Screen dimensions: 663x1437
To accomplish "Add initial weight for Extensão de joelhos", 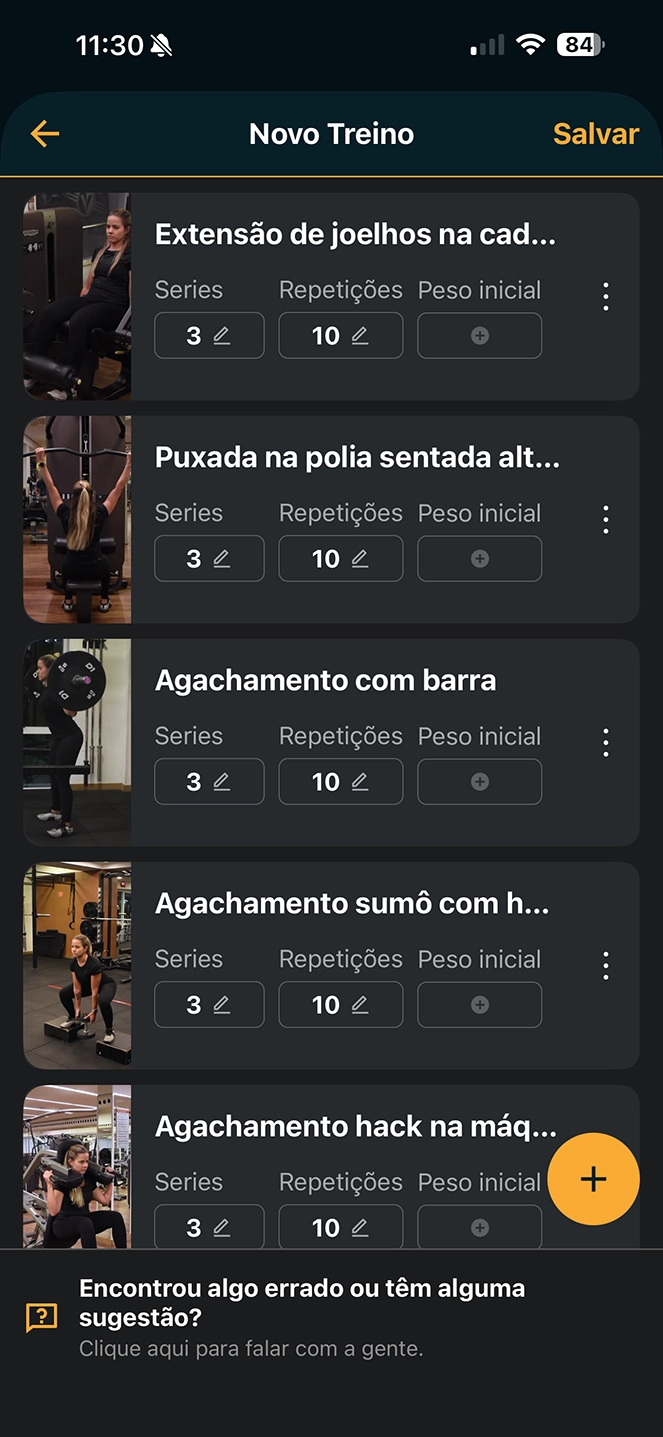I will (480, 336).
